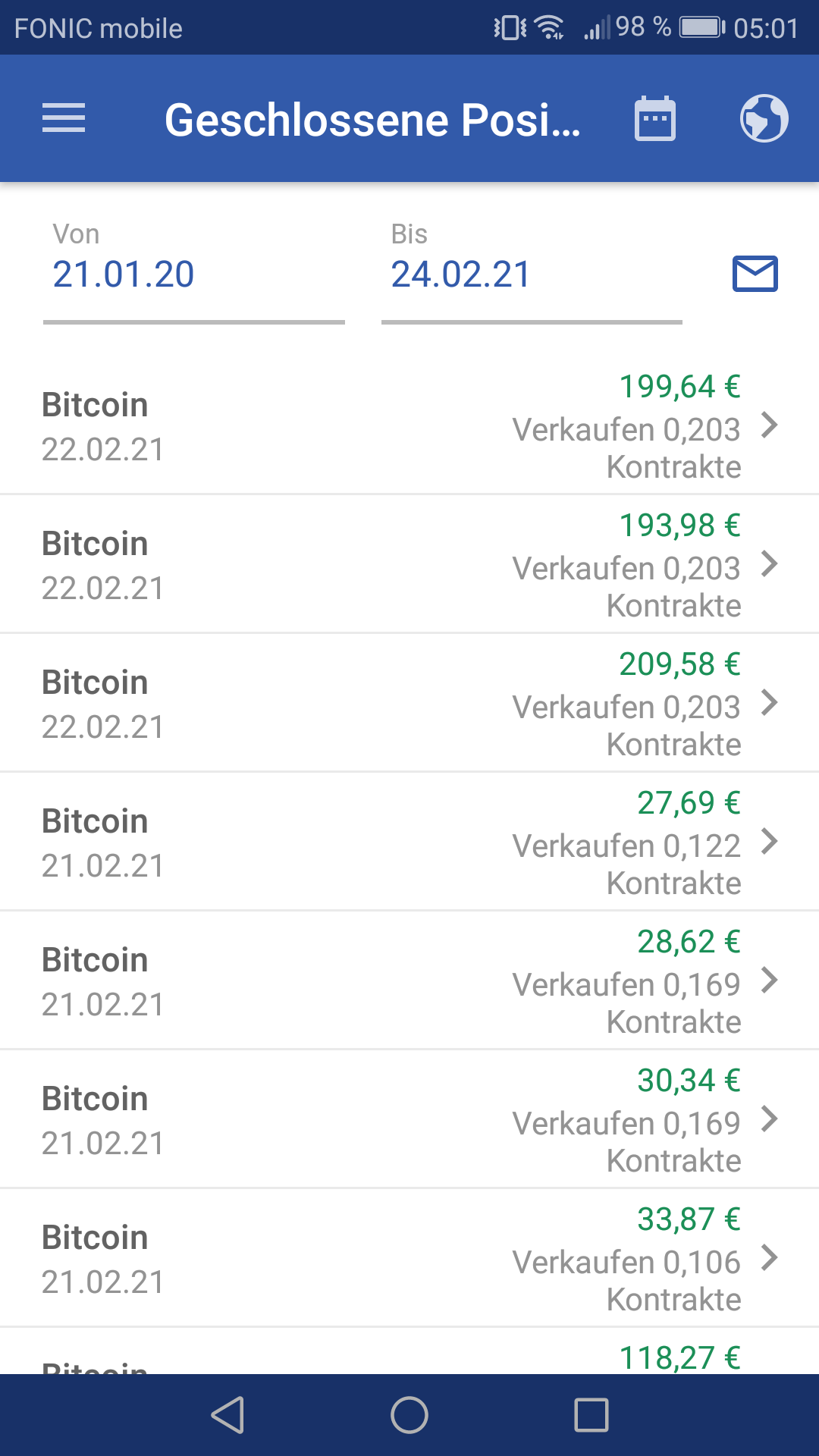Edit the Bis end date 24.02.21
Screen dimensions: 819x1456
pyautogui.click(x=459, y=275)
